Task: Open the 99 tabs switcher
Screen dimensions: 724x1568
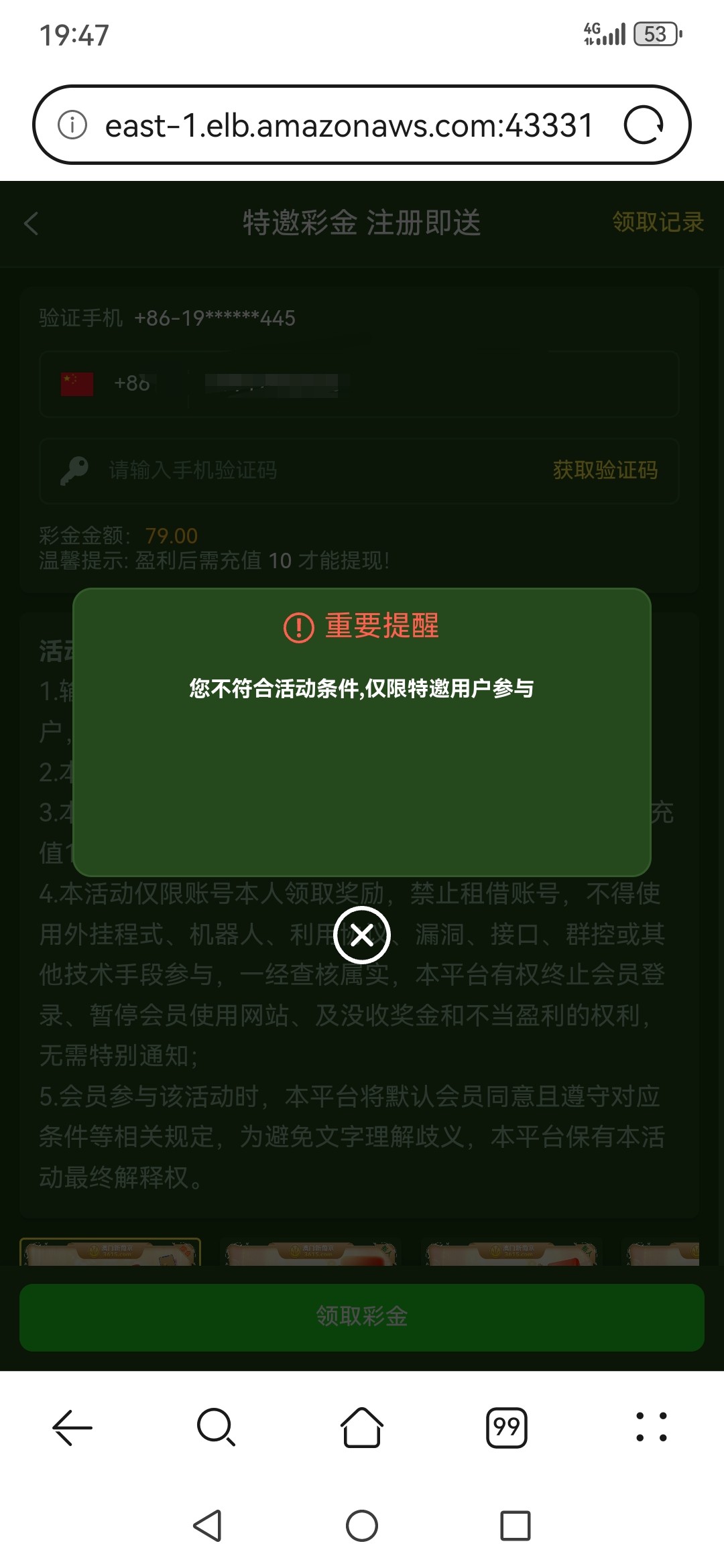Action: 506,1427
